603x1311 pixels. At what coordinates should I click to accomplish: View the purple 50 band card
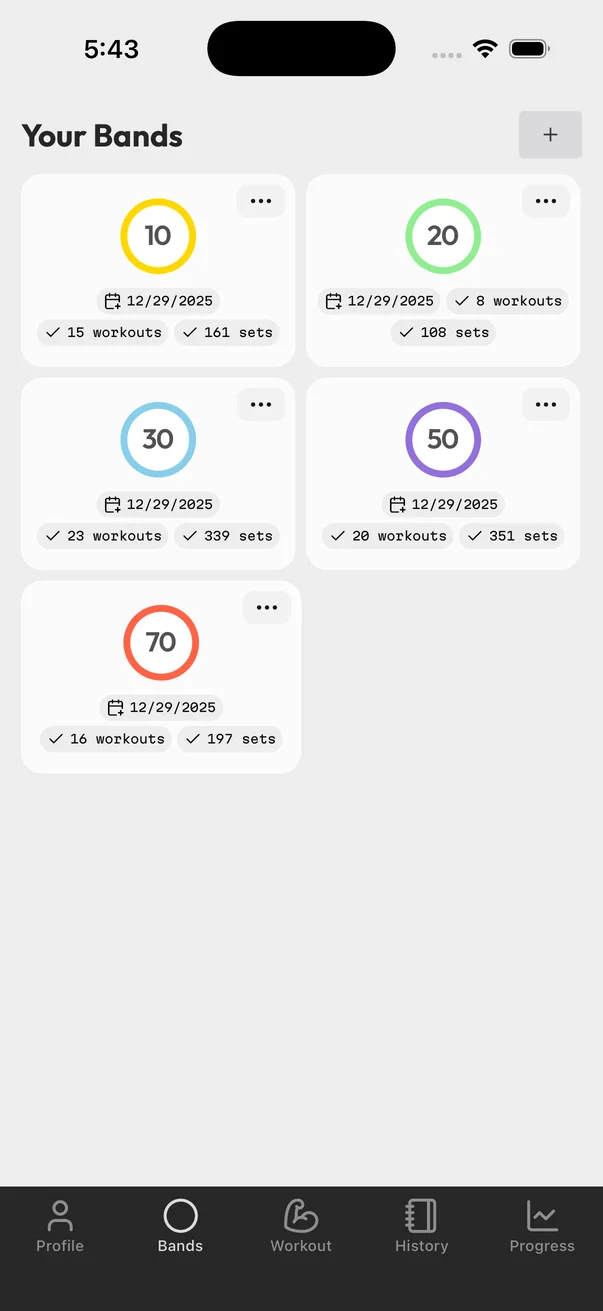[443, 439]
